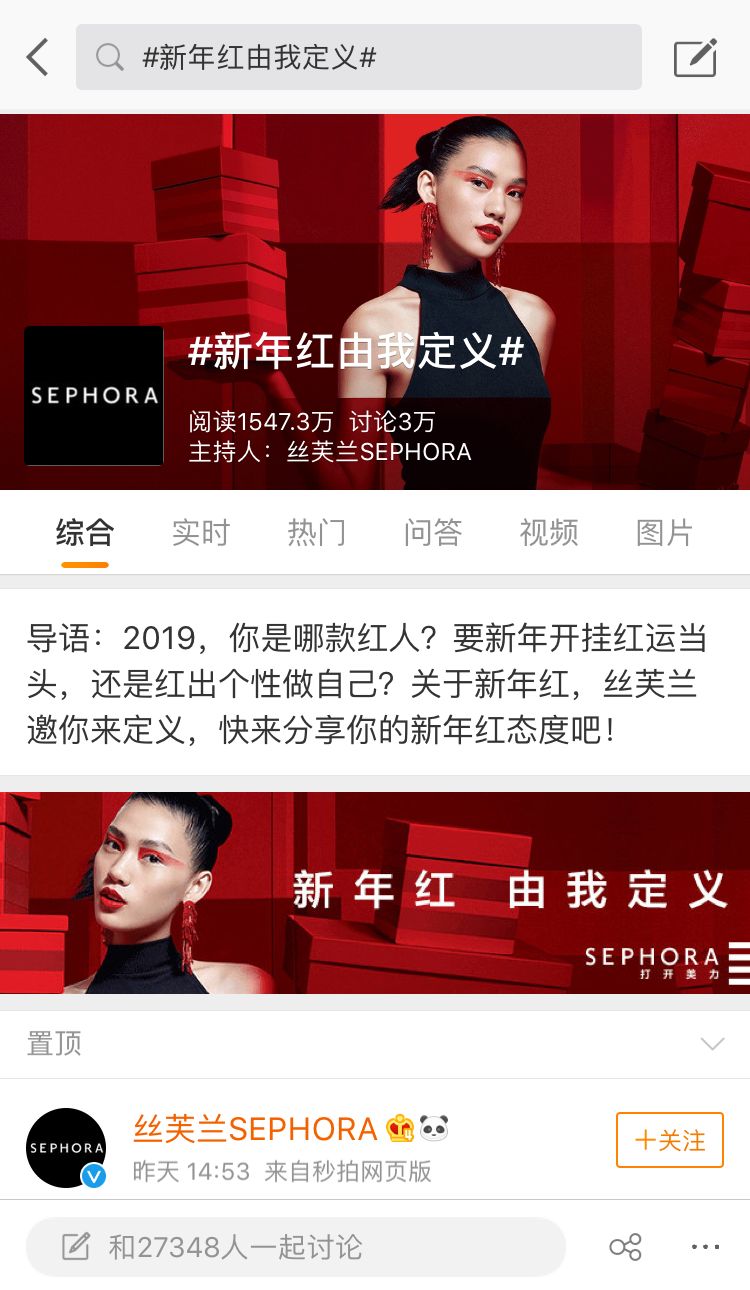
Task: Open the 丝芙兰SEPHORA profile avatar
Action: tap(66, 1147)
